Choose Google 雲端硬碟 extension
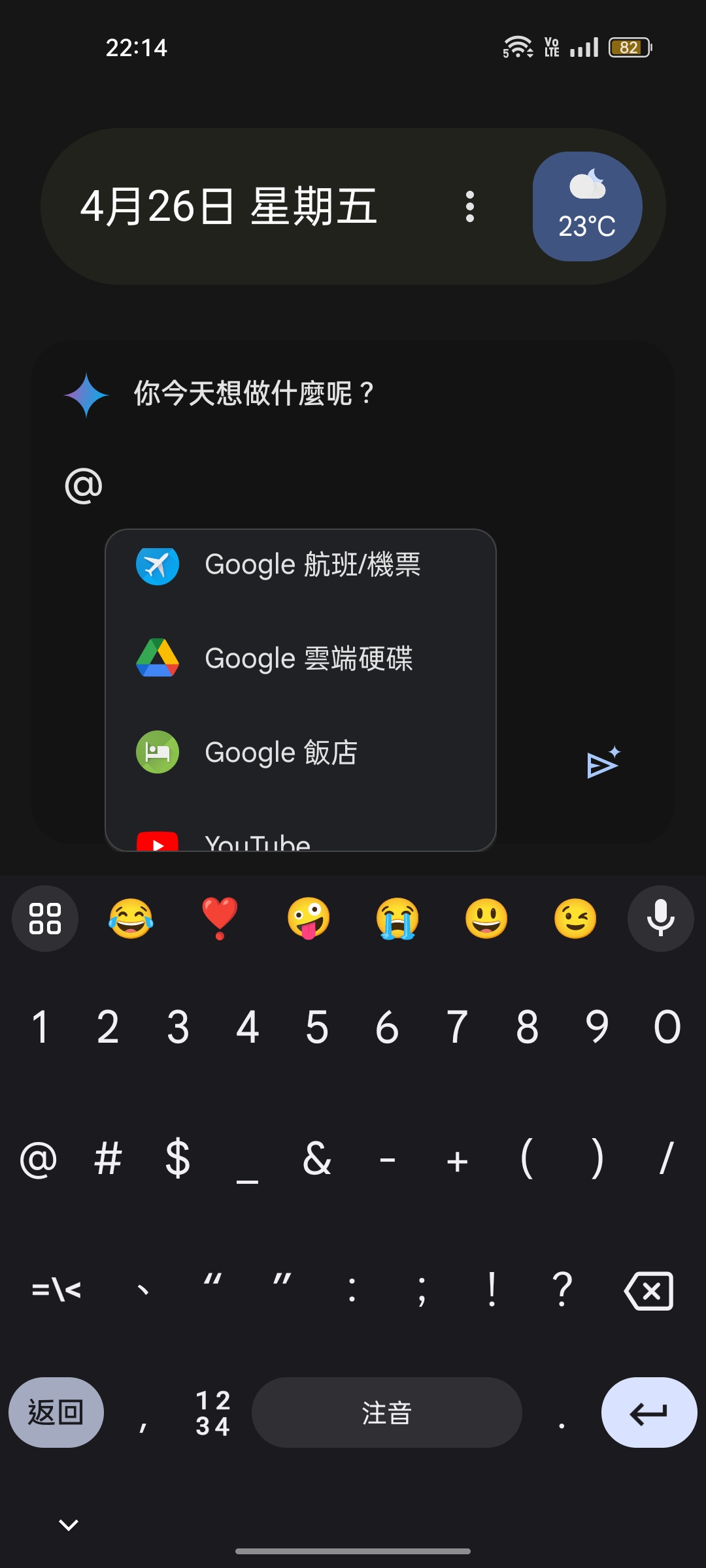Screen dimensions: 706x1568 pos(301,658)
